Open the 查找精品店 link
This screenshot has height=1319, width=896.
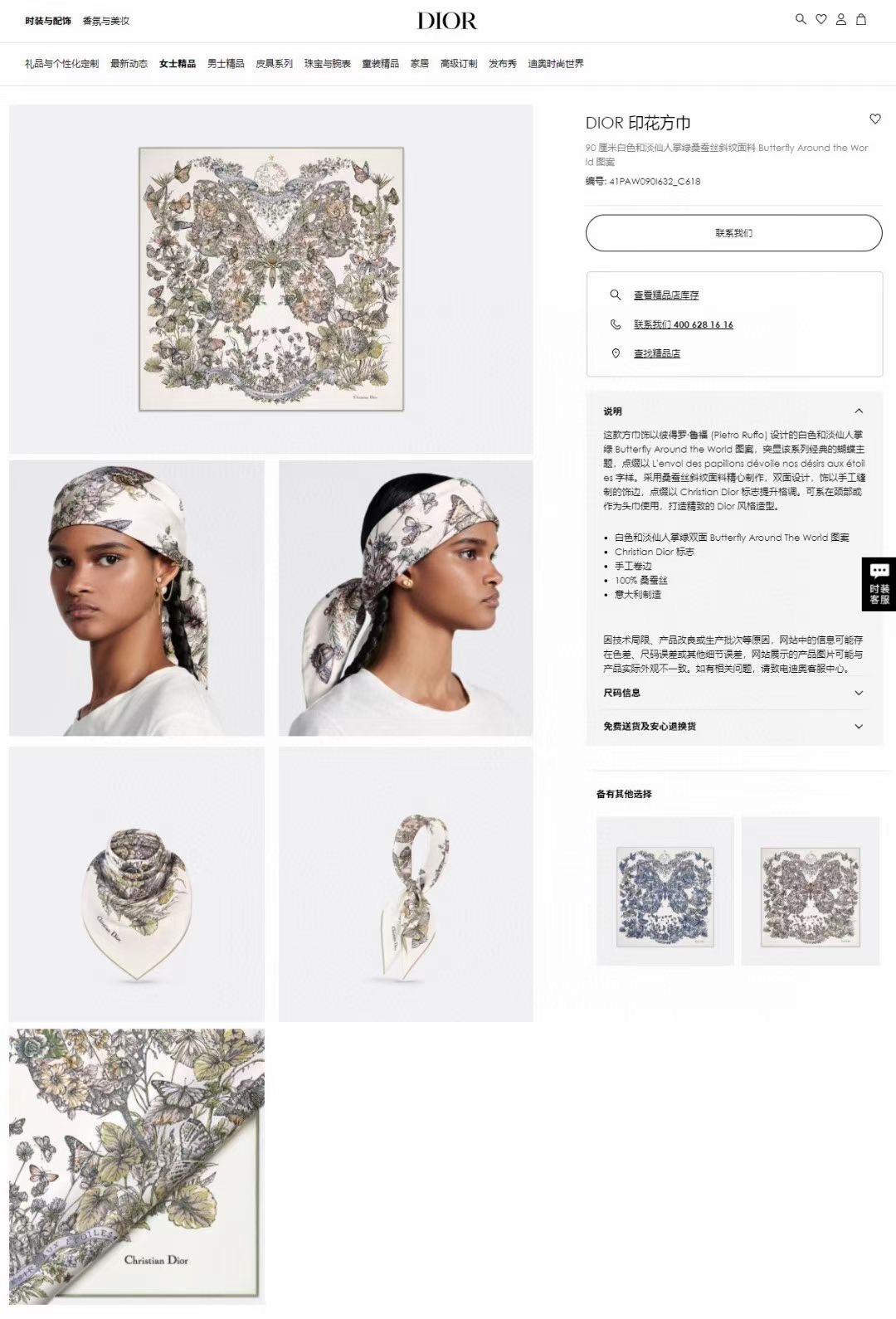(657, 353)
